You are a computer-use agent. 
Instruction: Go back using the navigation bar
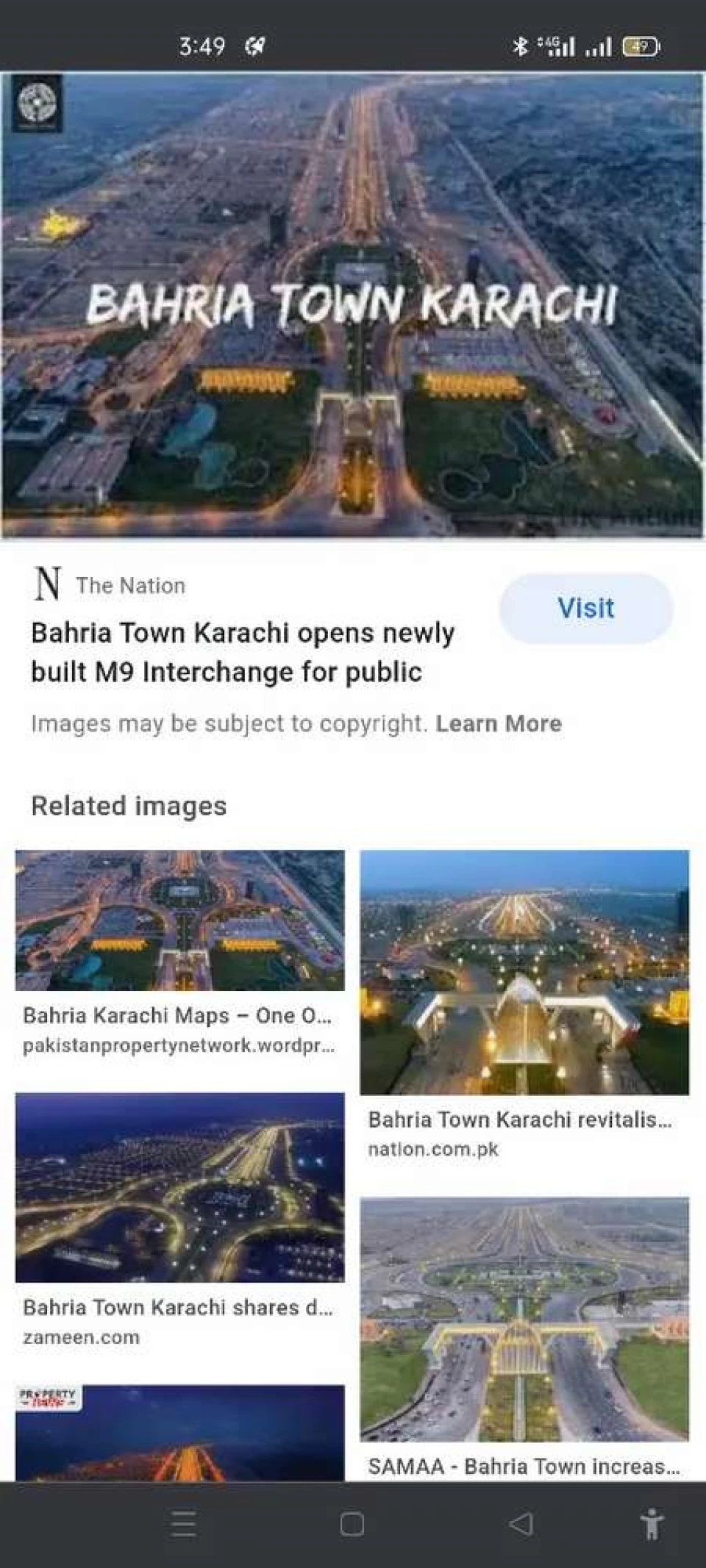(521, 1524)
